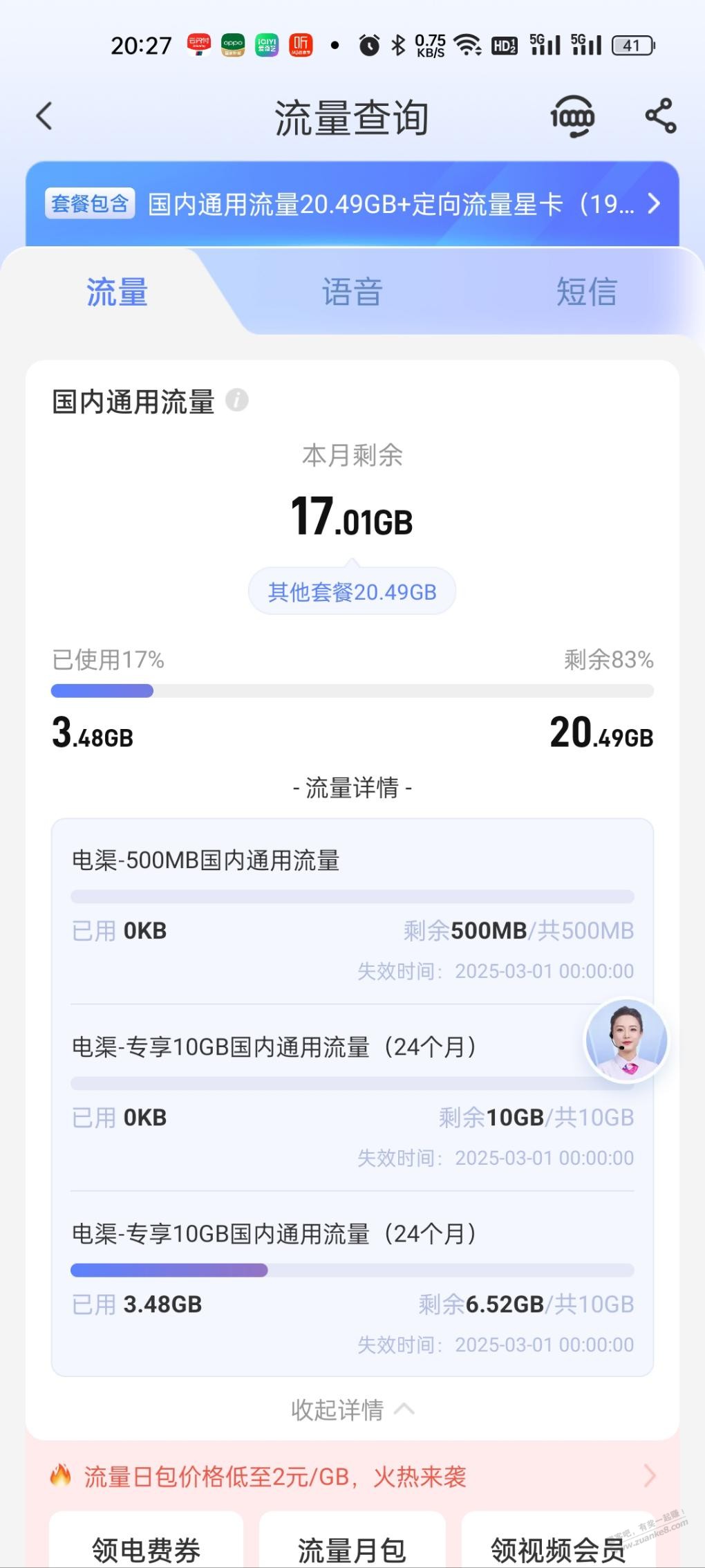Open the 套餐包含 plan details banner

tap(352, 204)
